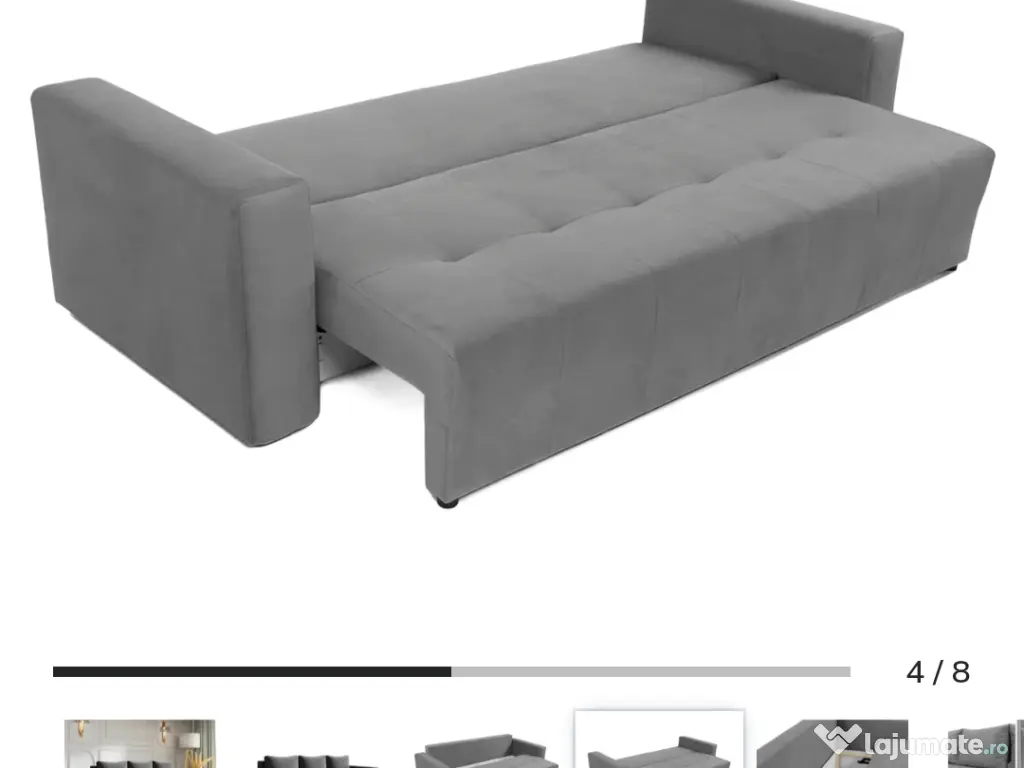
Task: Open the room scene sofa thumbnail
Action: (x=140, y=744)
